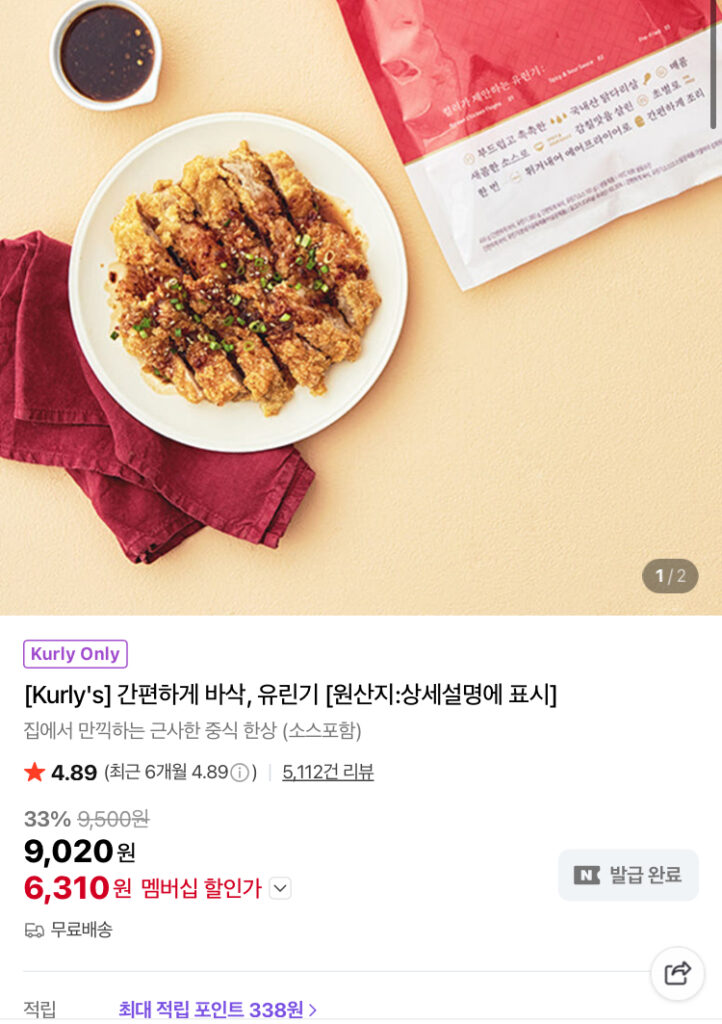Screen dimensions: 722x1024
Task: Click the Kurly Only badge
Action: 75,654
